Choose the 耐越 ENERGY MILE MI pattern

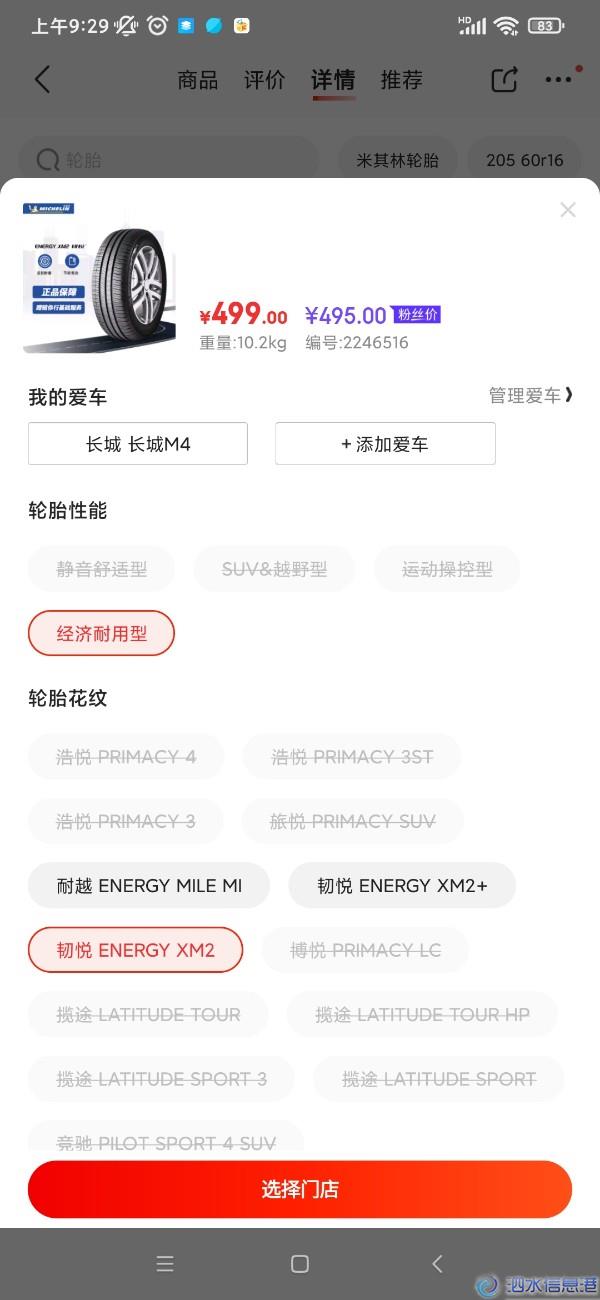(149, 885)
